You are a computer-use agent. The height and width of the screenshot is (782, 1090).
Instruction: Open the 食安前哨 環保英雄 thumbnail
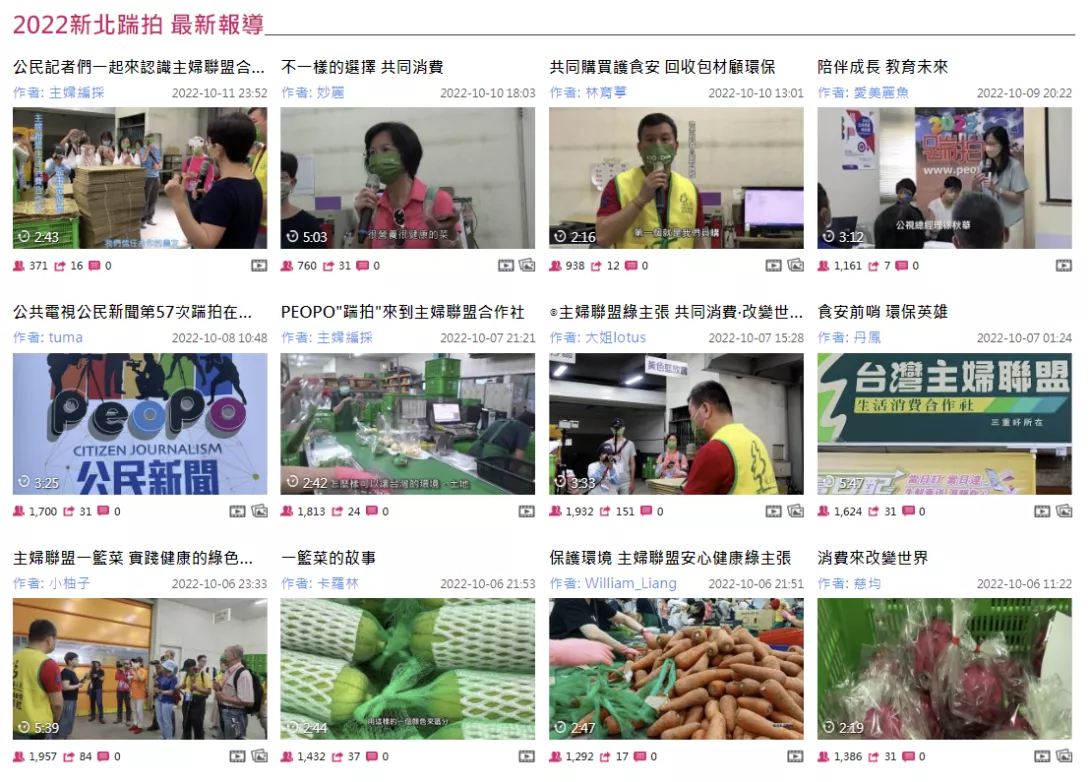[944, 423]
